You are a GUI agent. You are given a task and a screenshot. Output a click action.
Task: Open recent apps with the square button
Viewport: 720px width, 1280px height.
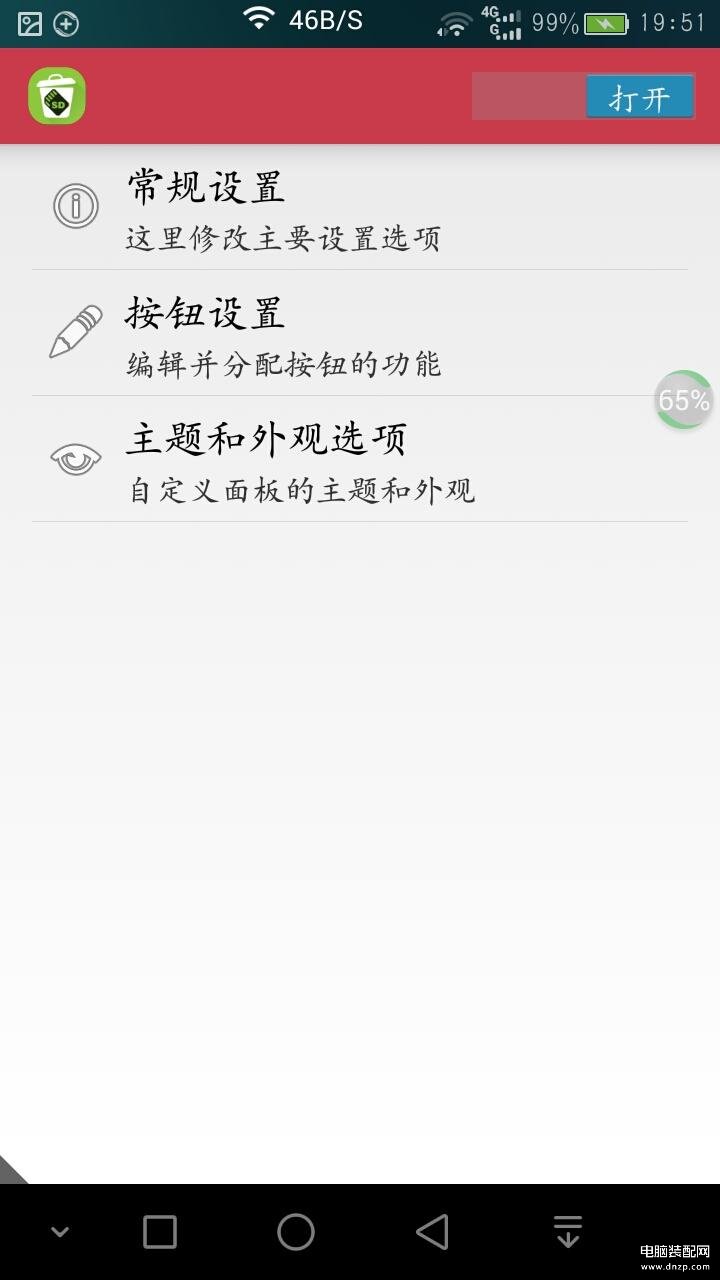[160, 1232]
